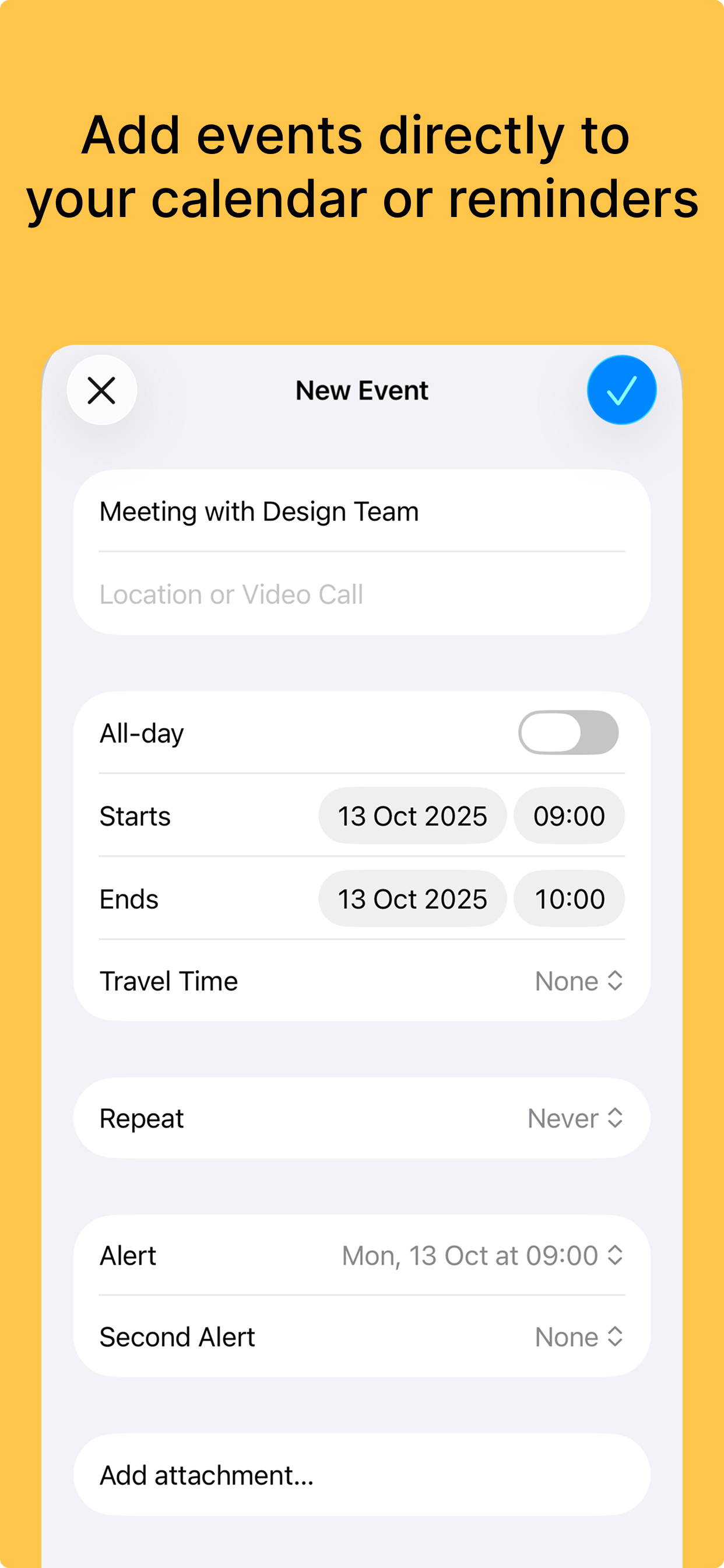Image resolution: width=724 pixels, height=1568 pixels.
Task: Pick the Ends date 13 Oct 2025
Action: click(x=412, y=898)
